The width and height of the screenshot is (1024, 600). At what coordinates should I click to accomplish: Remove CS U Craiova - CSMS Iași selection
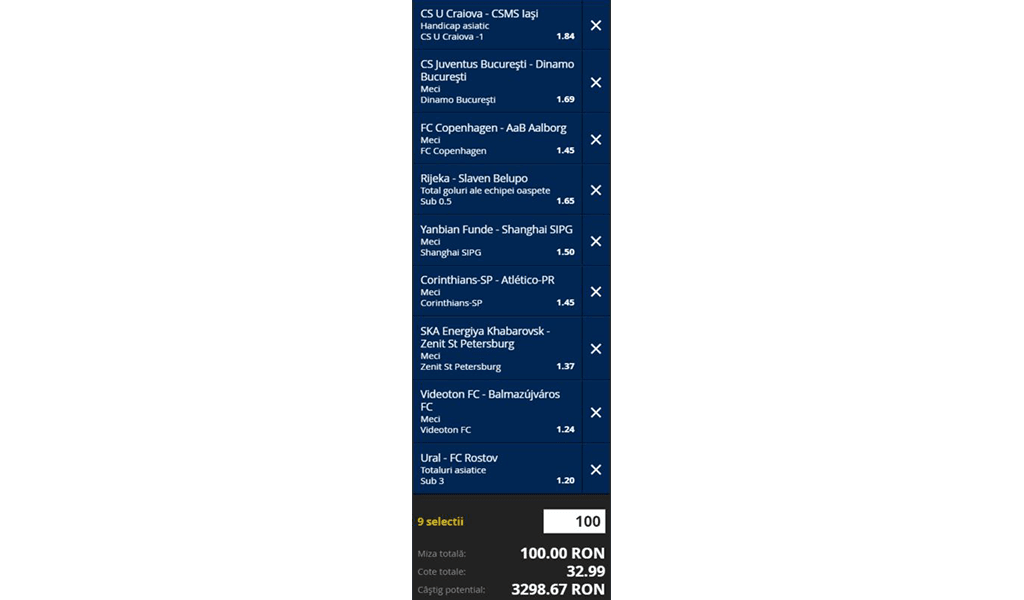click(x=596, y=25)
